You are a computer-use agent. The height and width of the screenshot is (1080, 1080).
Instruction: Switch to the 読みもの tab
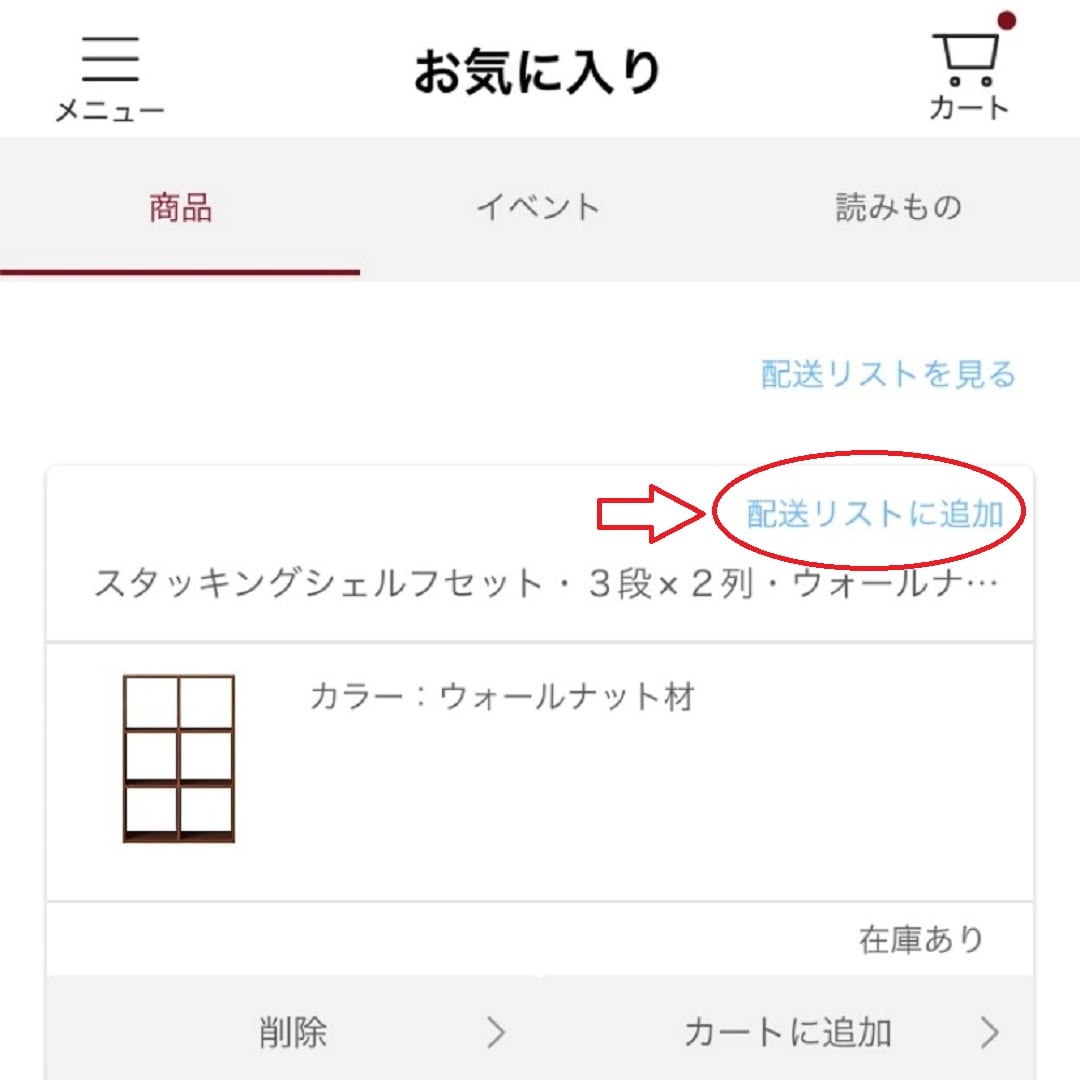tap(898, 208)
